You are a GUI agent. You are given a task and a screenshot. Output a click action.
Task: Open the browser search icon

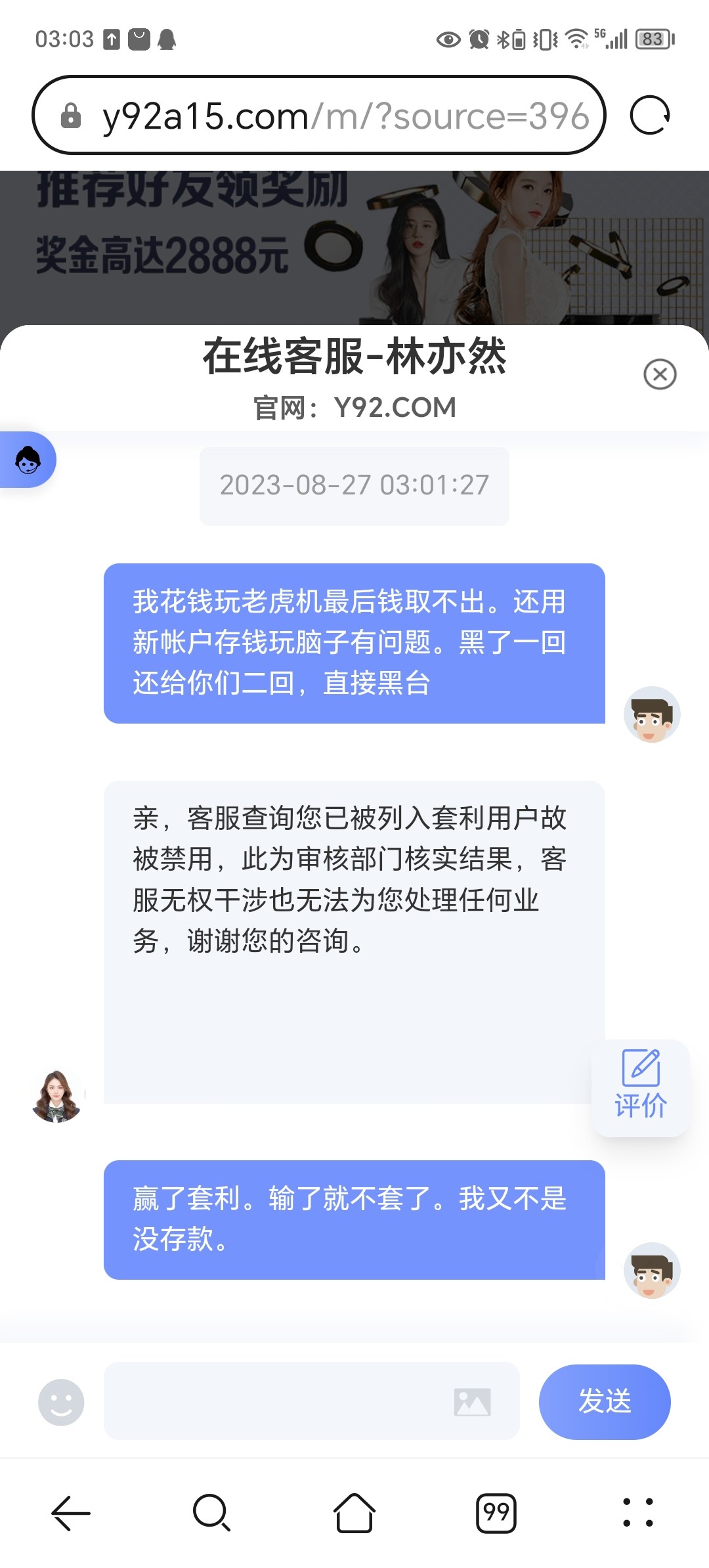pos(211,1513)
